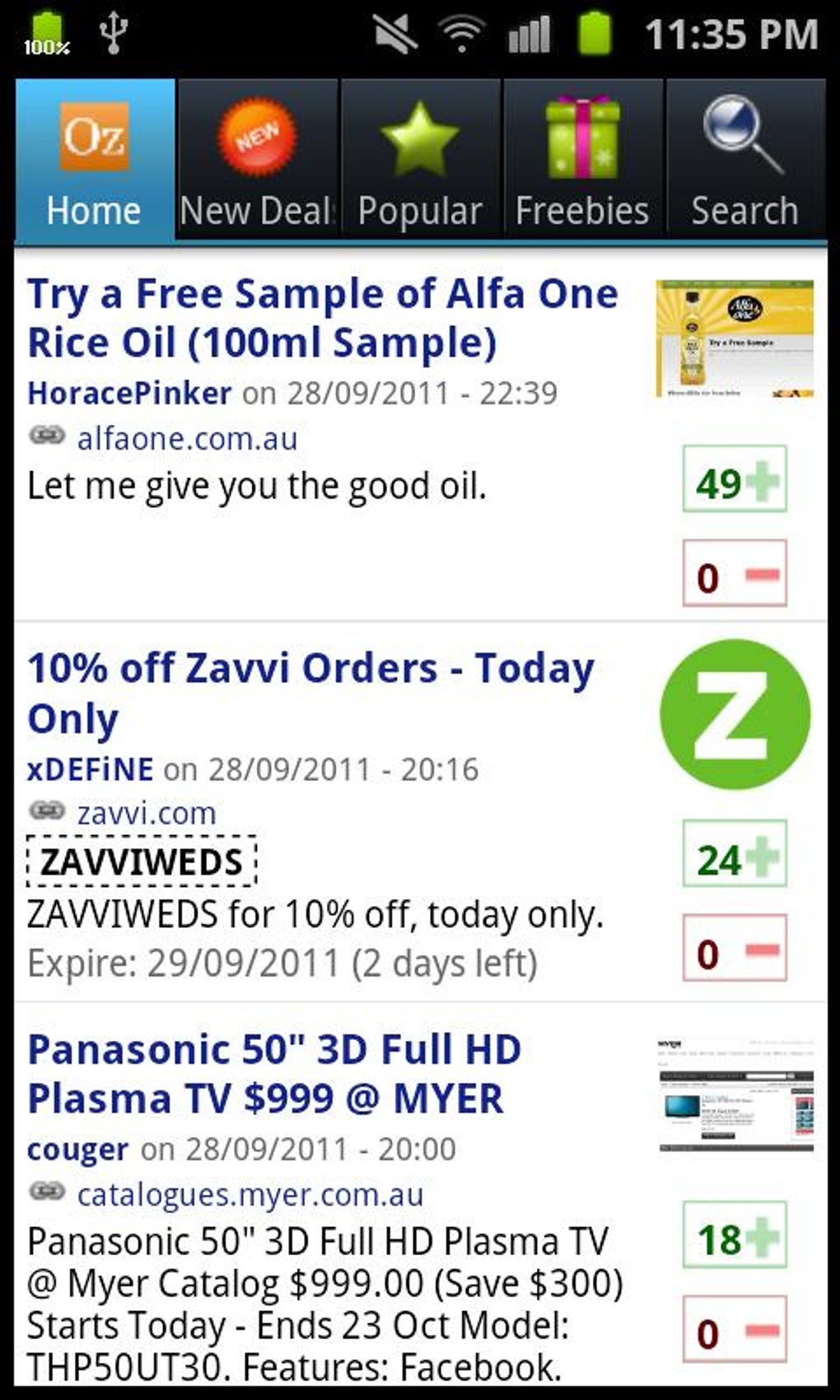The height and width of the screenshot is (1400, 840).
Task: Upvote the Panasonic Plasma TV deal
Action: click(734, 1237)
